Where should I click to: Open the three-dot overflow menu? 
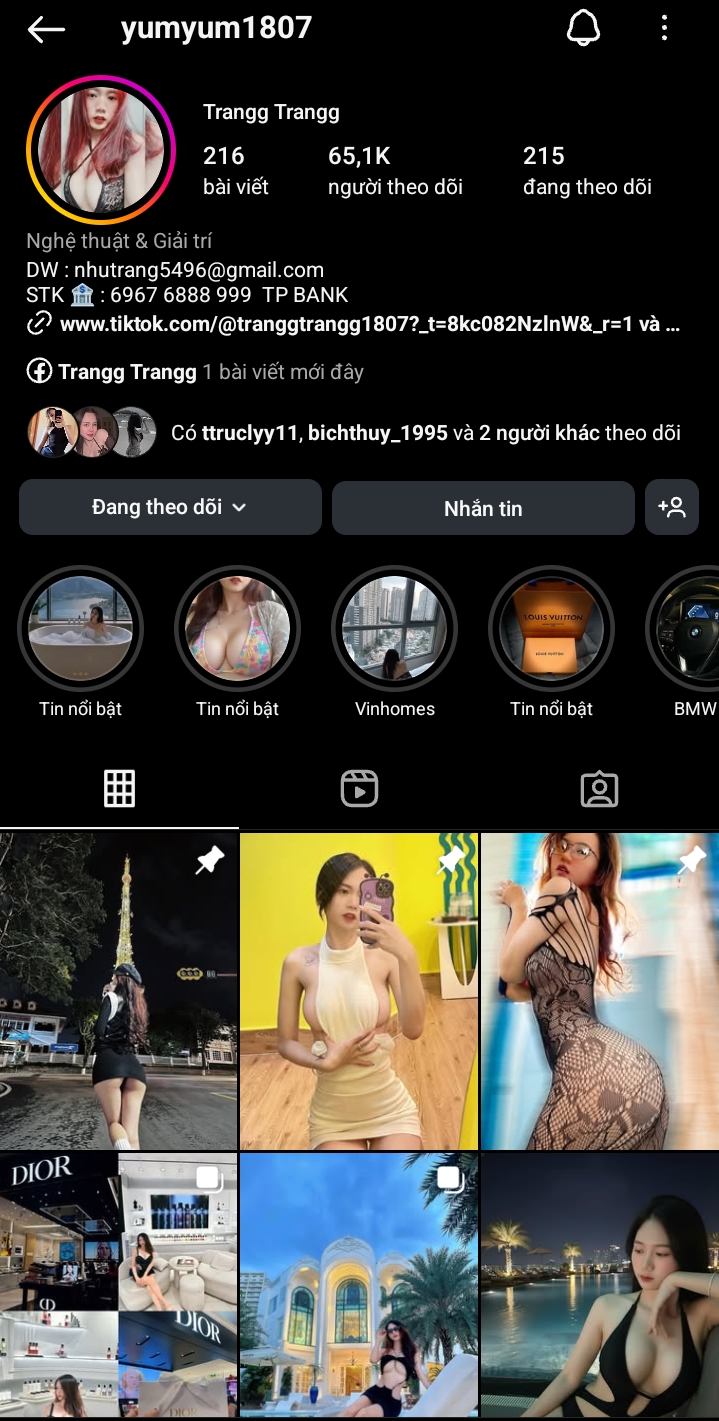click(x=664, y=29)
